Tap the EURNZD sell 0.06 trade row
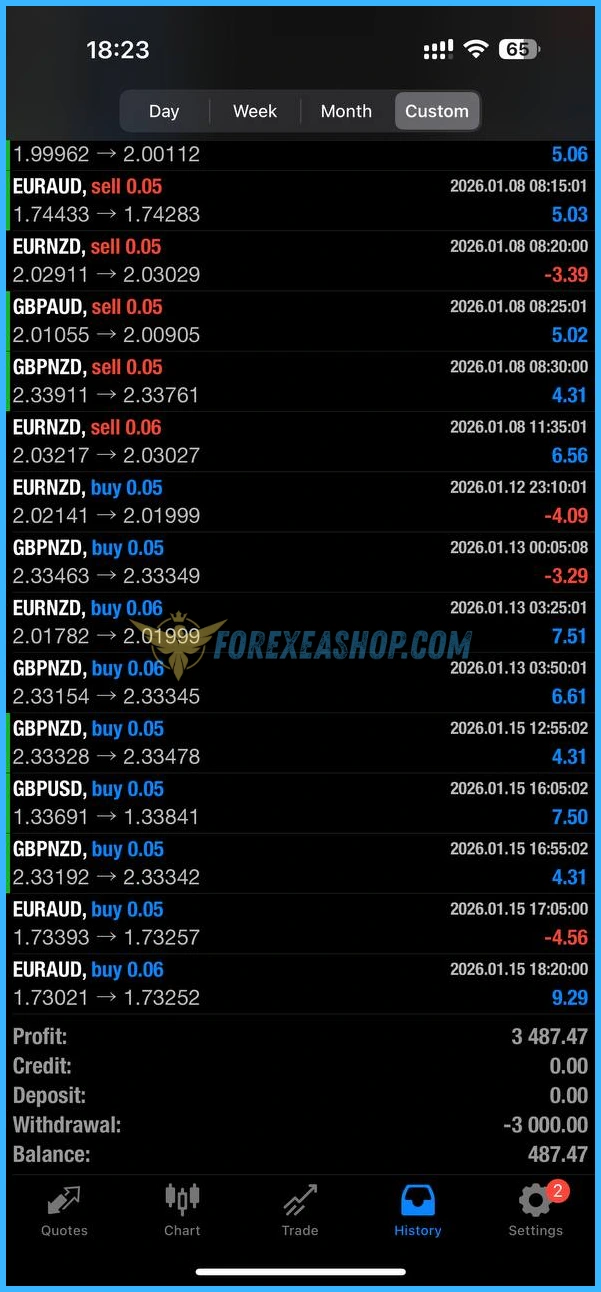Image resolution: width=601 pixels, height=1292 pixels. [300, 441]
